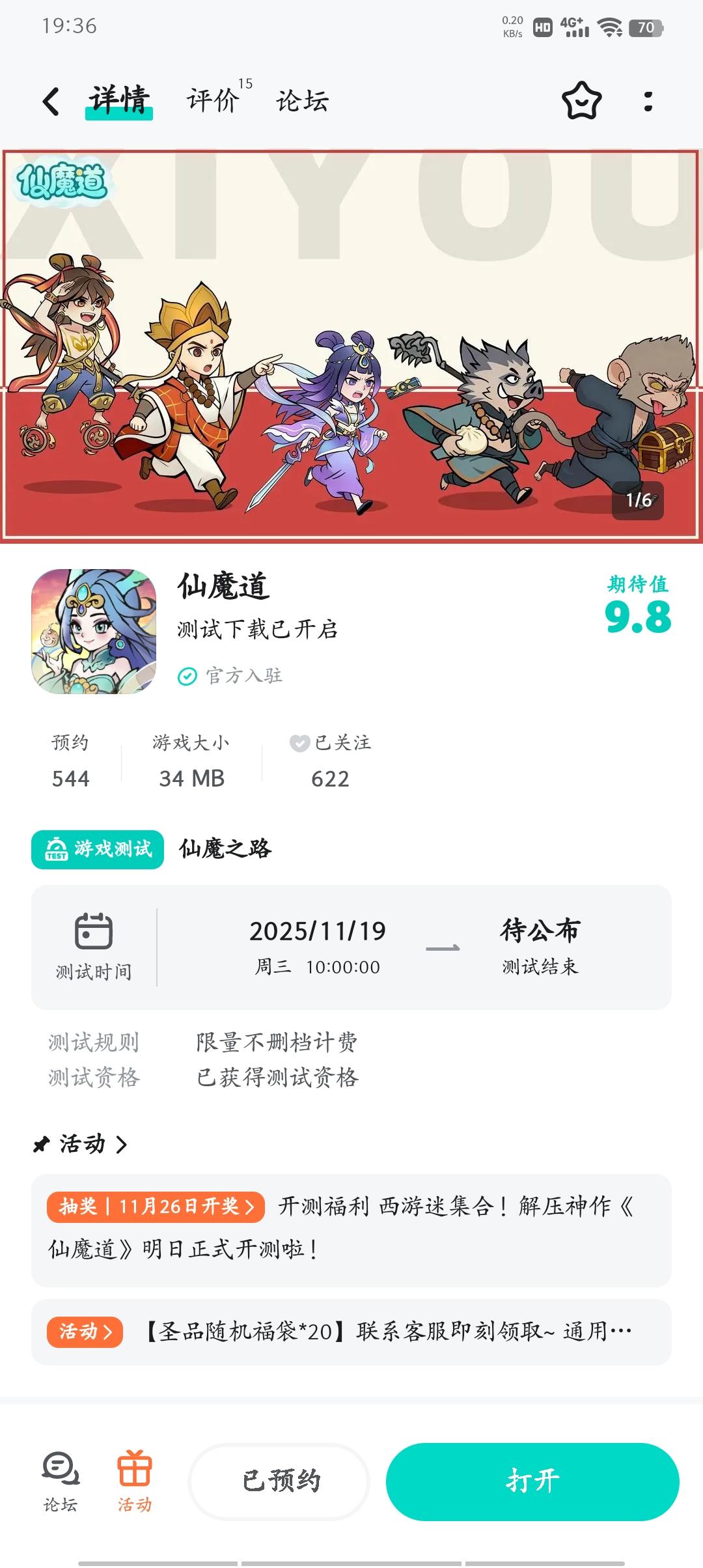Toggle the star favorite in top bar

pos(581,102)
